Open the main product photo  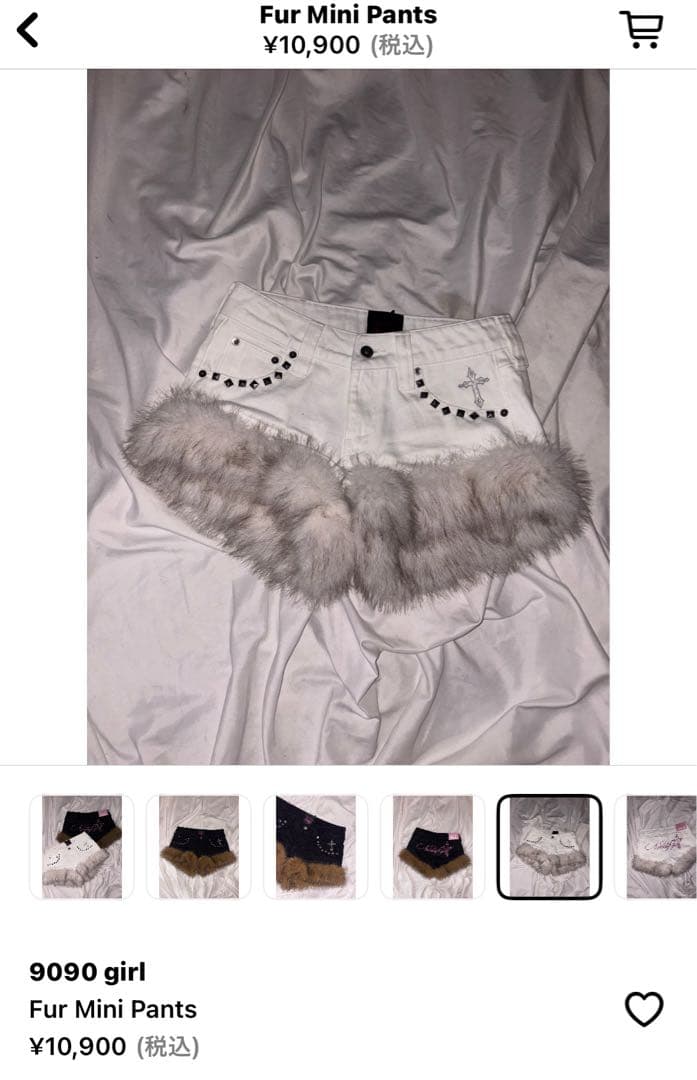348,416
